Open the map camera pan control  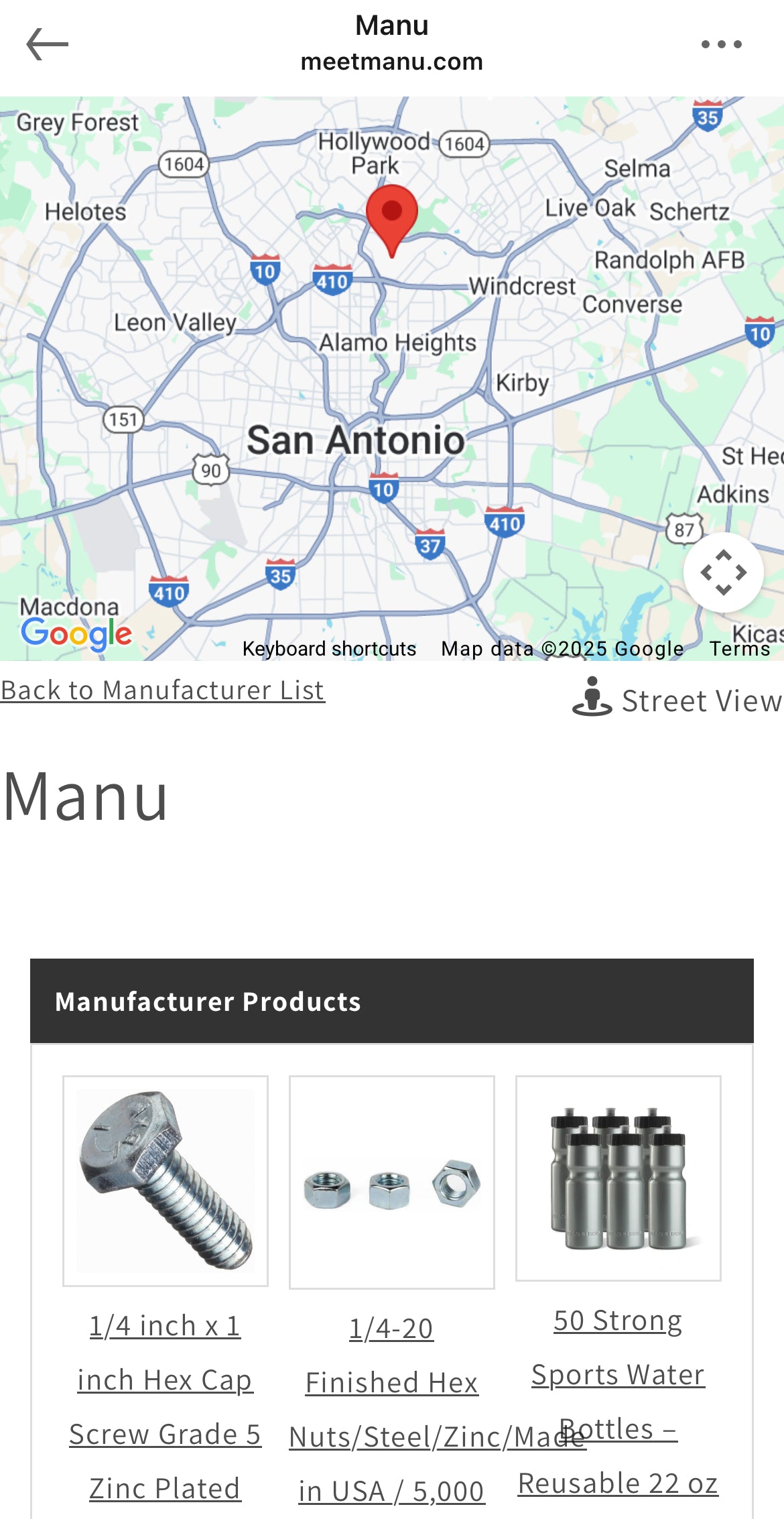723,572
